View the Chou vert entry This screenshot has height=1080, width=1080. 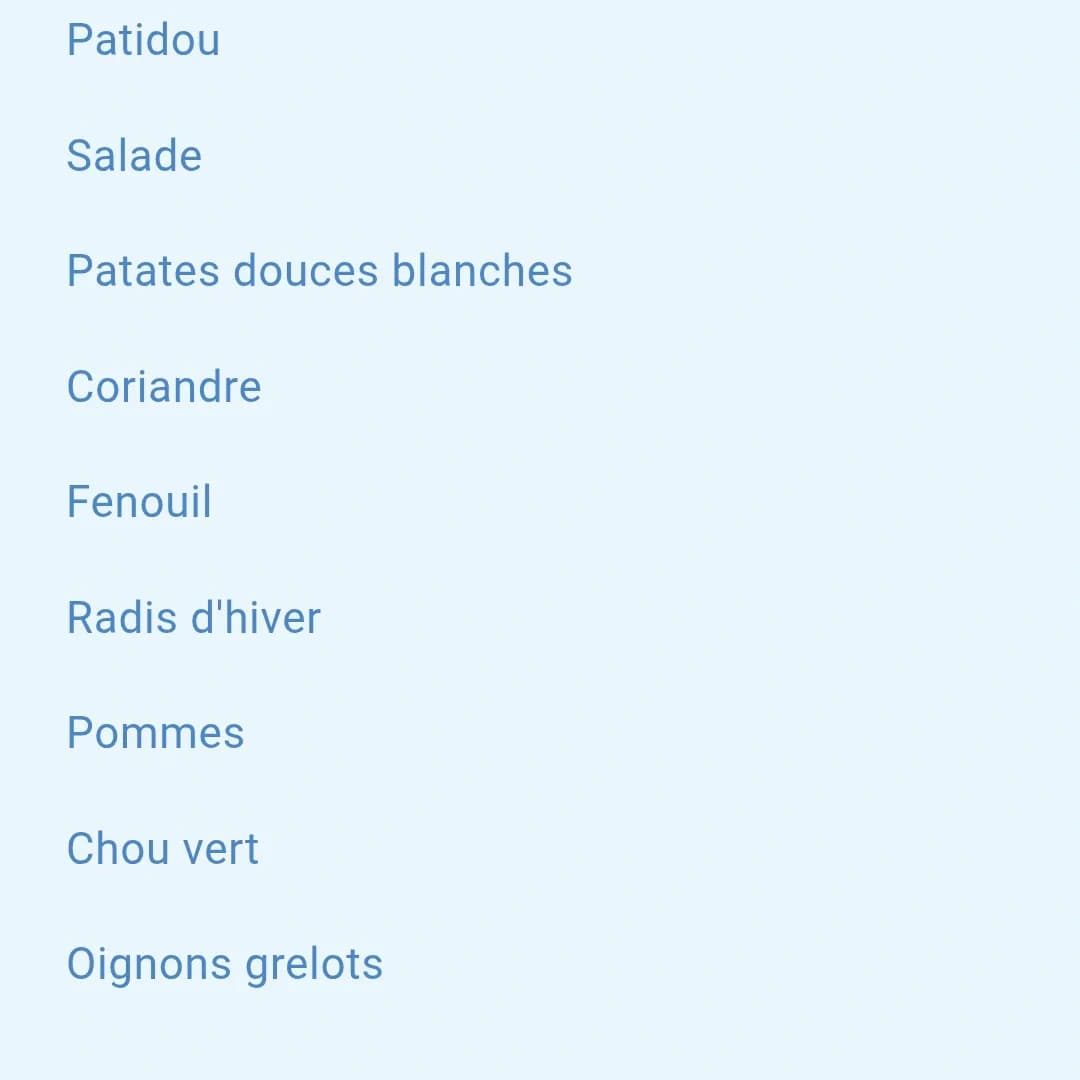click(162, 849)
